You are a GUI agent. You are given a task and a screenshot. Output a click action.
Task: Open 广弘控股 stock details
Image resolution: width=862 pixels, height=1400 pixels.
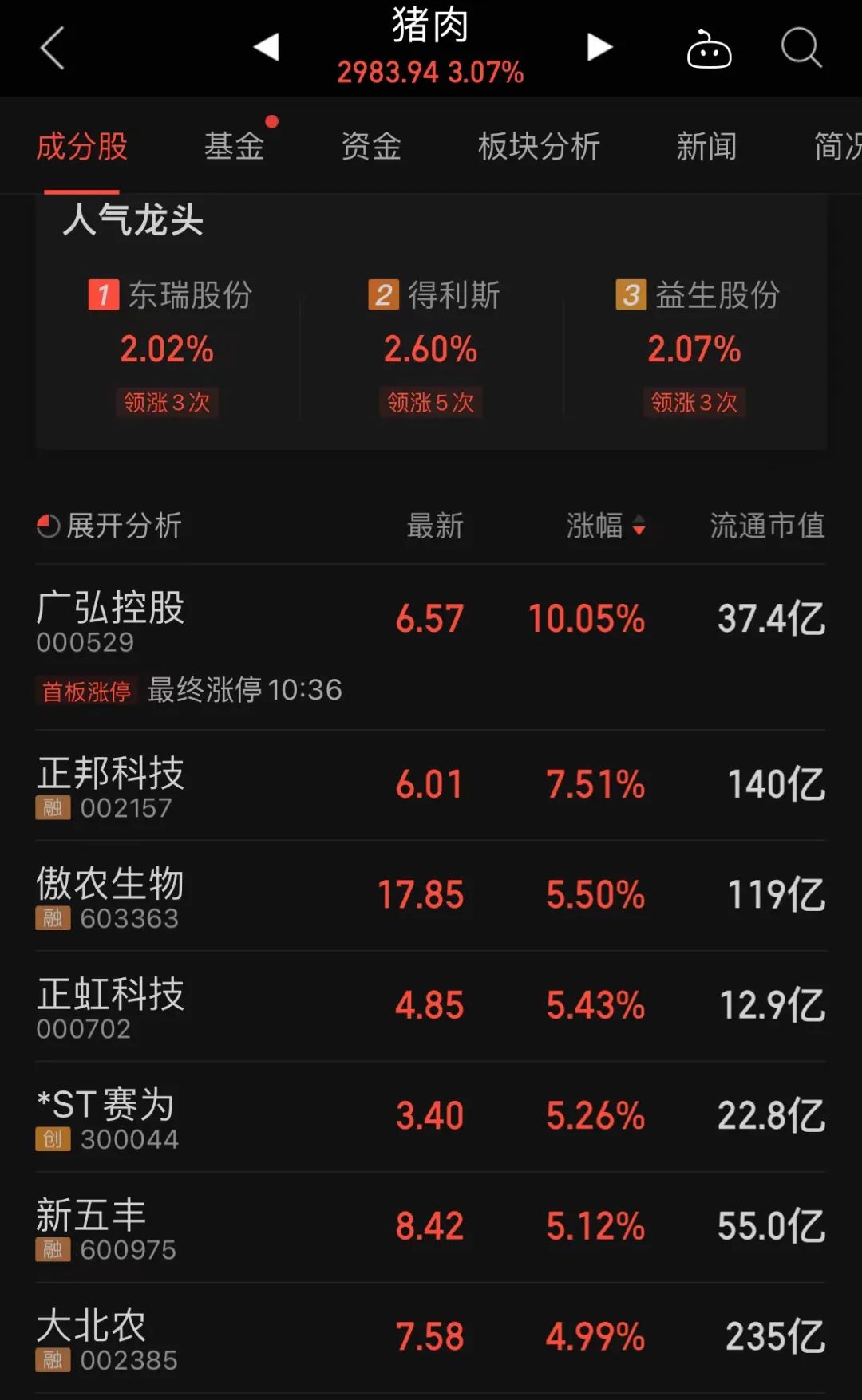pyautogui.click(x=109, y=609)
